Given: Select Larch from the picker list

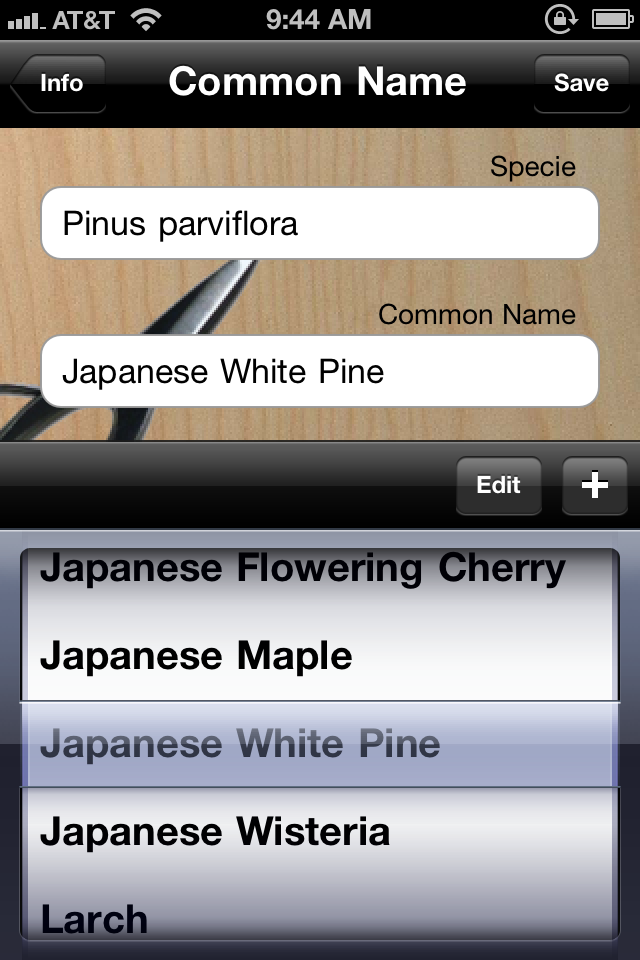Looking at the screenshot, I should click(94, 918).
